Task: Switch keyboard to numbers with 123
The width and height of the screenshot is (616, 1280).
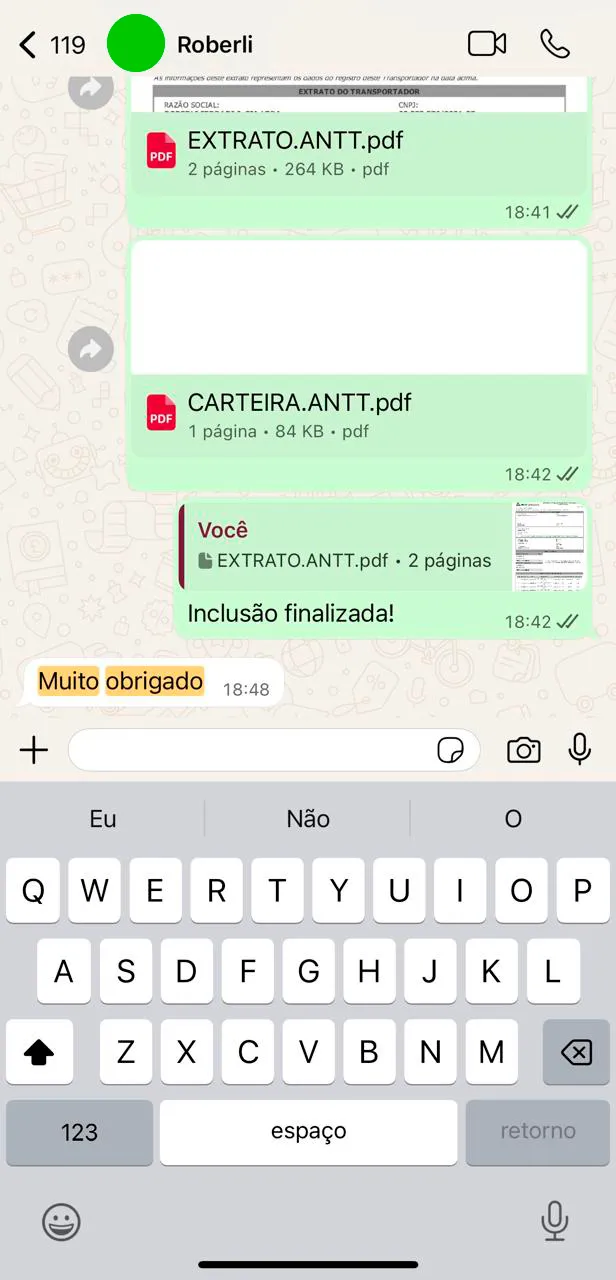Action: pos(79,1132)
